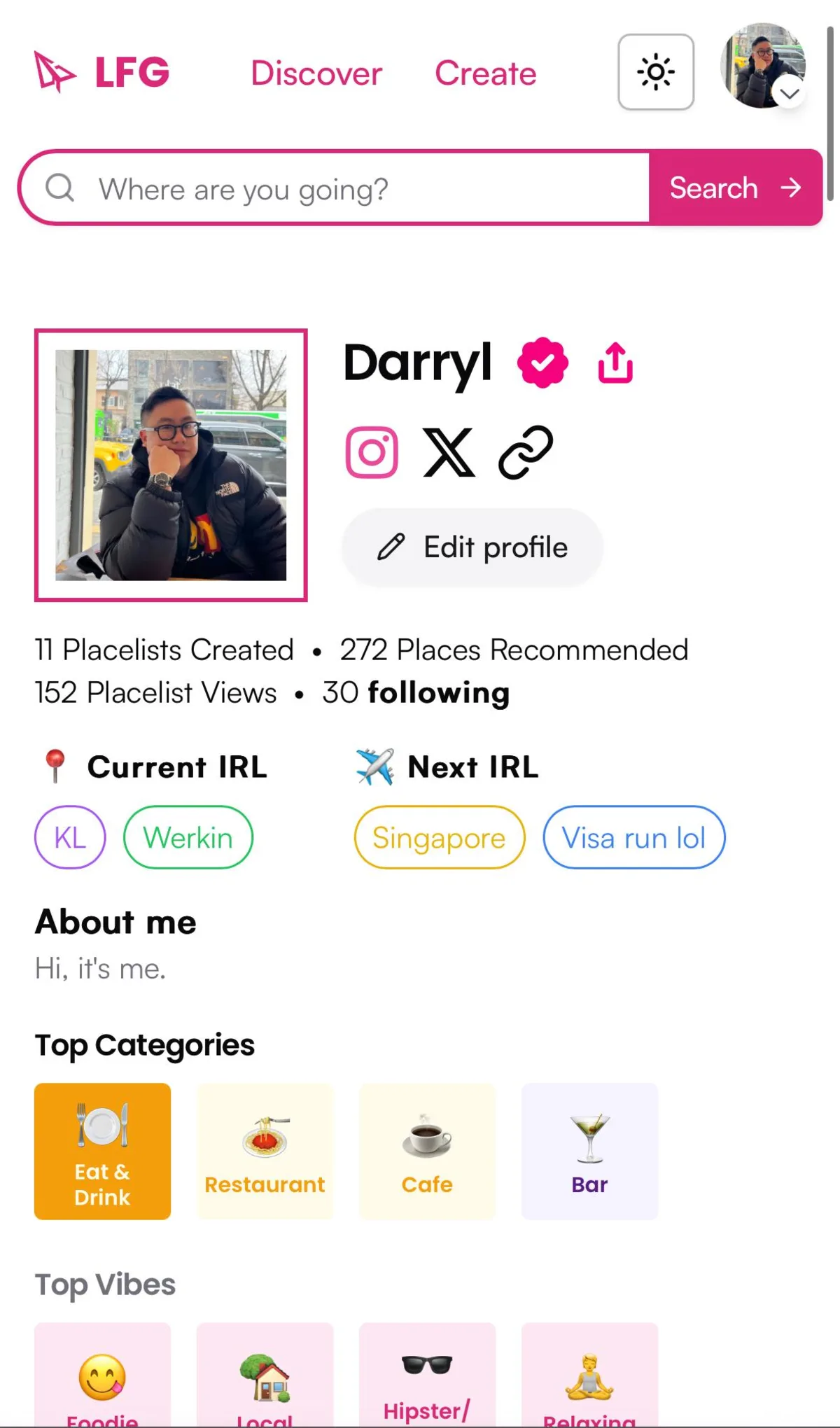Go to the Discover page

pos(316,73)
